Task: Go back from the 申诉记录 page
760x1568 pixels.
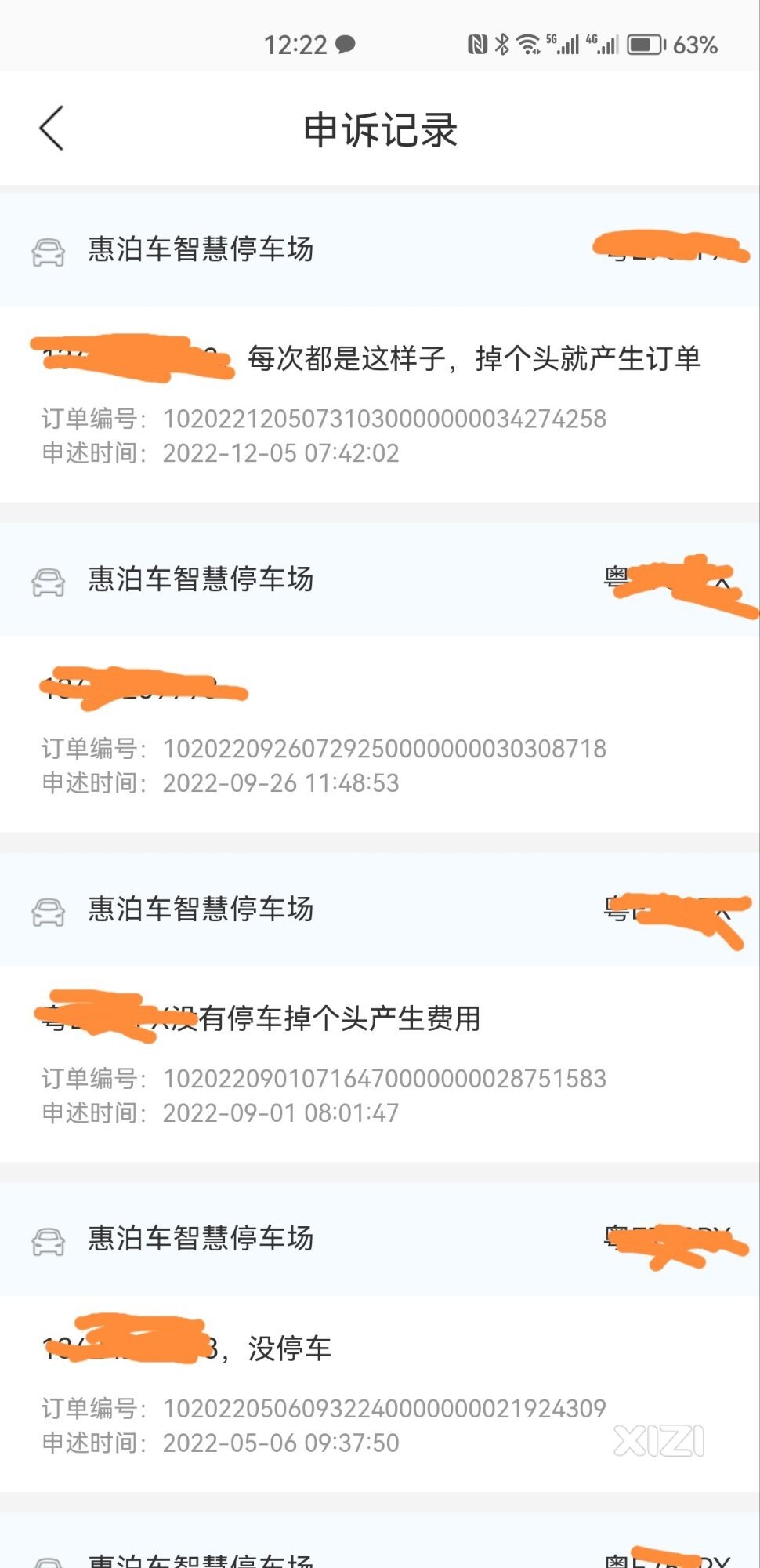Action: pyautogui.click(x=52, y=129)
